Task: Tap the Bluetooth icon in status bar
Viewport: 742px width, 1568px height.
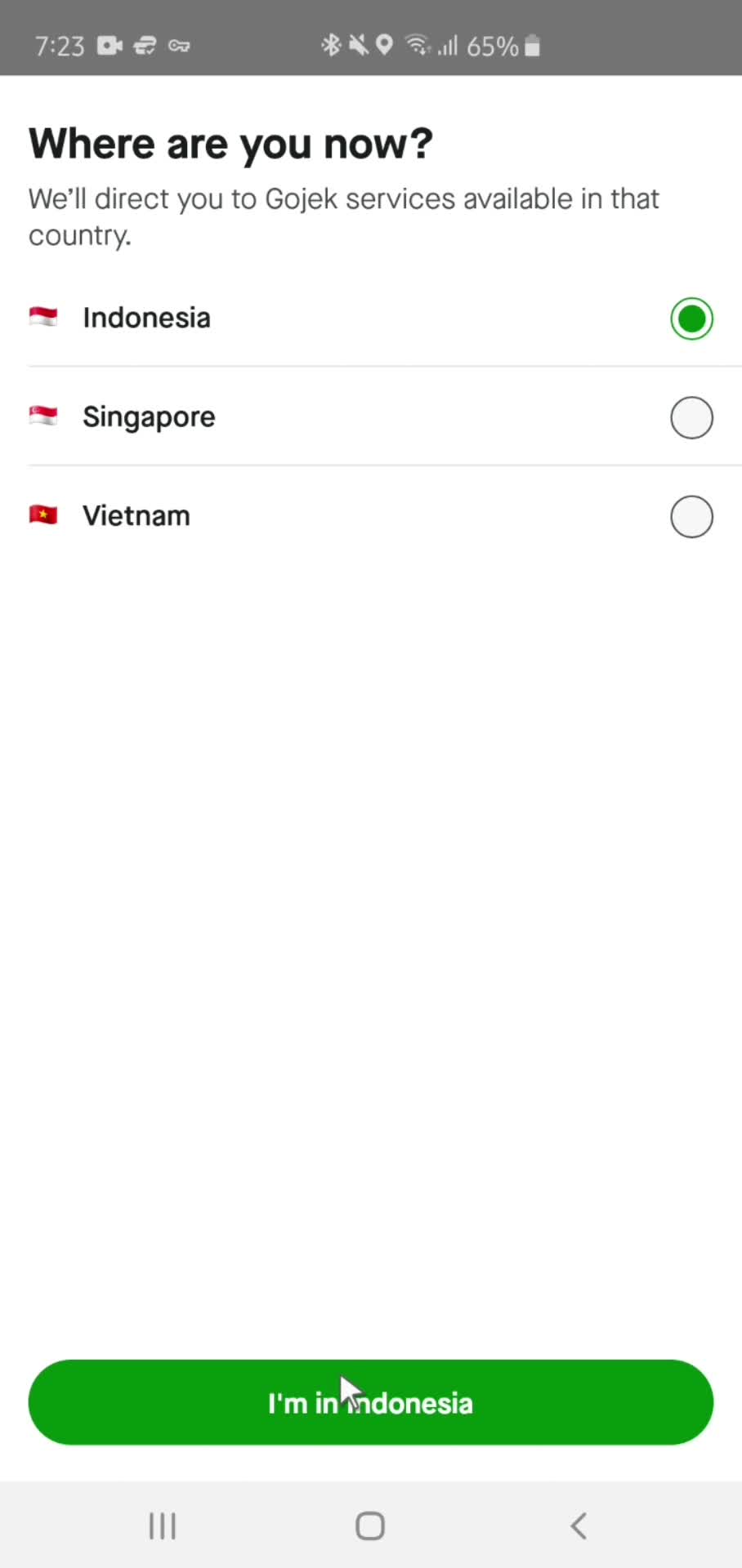Action: [332, 46]
